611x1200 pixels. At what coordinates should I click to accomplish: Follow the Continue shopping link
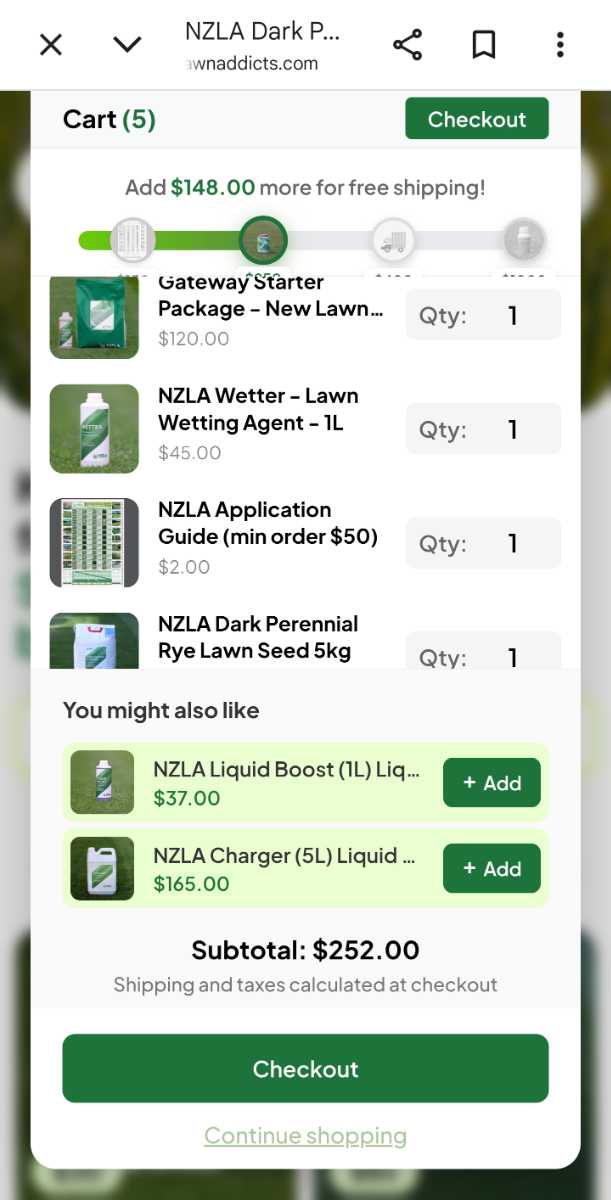[x=305, y=1136]
